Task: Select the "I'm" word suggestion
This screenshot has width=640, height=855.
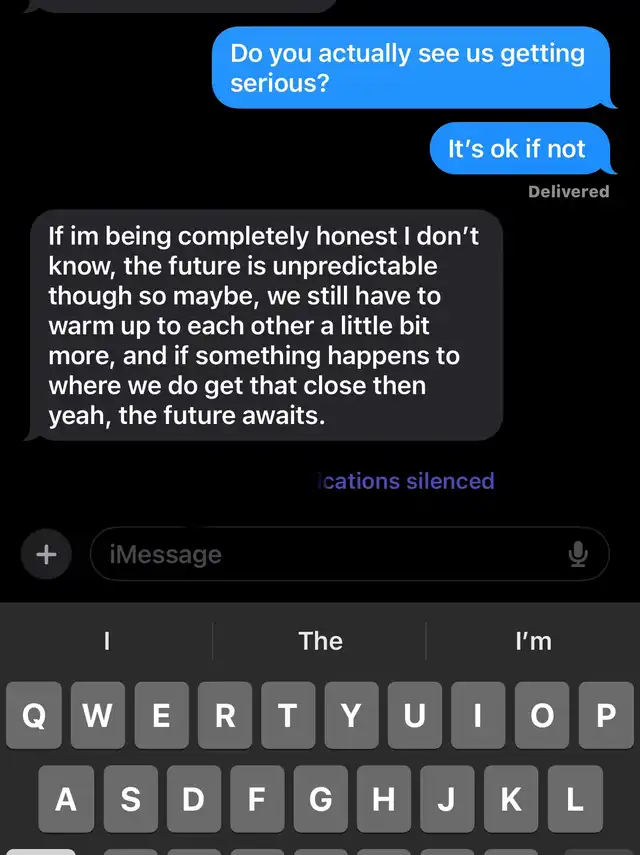Action: click(533, 641)
